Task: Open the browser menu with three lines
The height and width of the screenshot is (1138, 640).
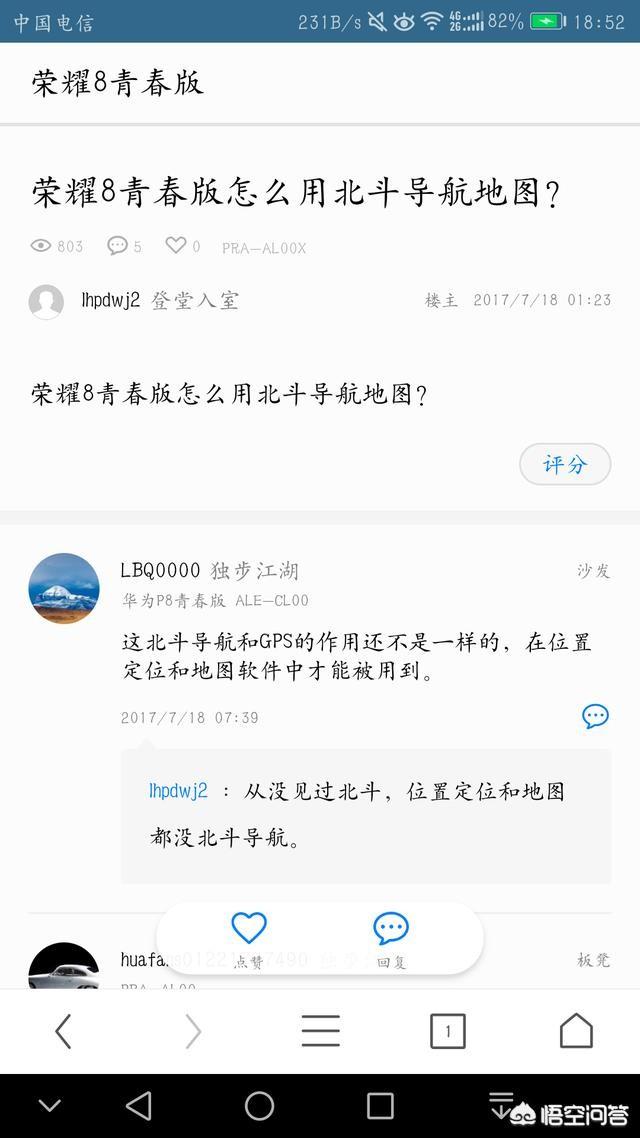Action: point(320,1031)
